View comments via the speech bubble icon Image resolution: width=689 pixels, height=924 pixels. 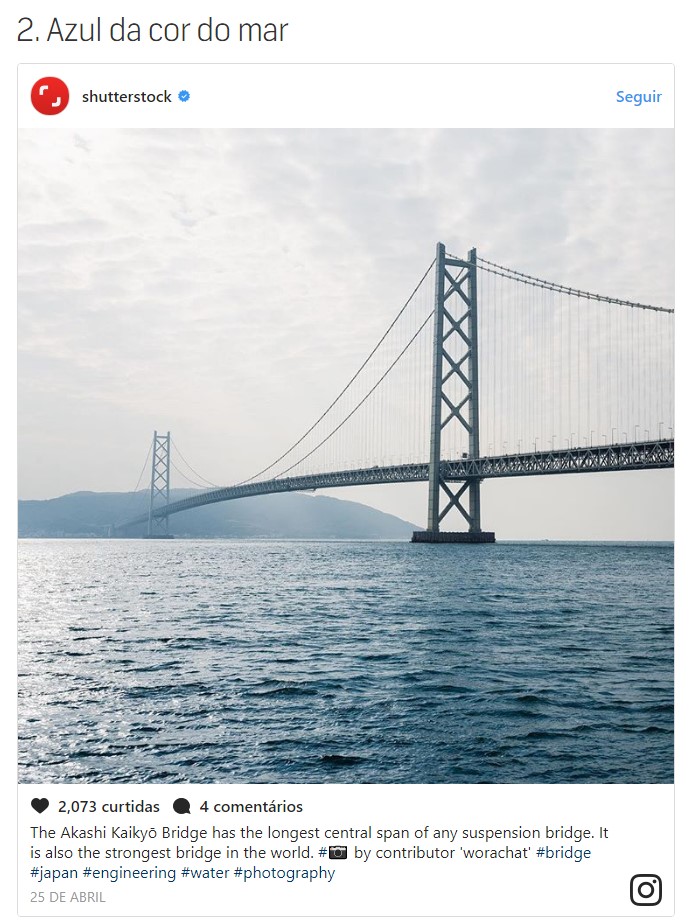tap(181, 806)
